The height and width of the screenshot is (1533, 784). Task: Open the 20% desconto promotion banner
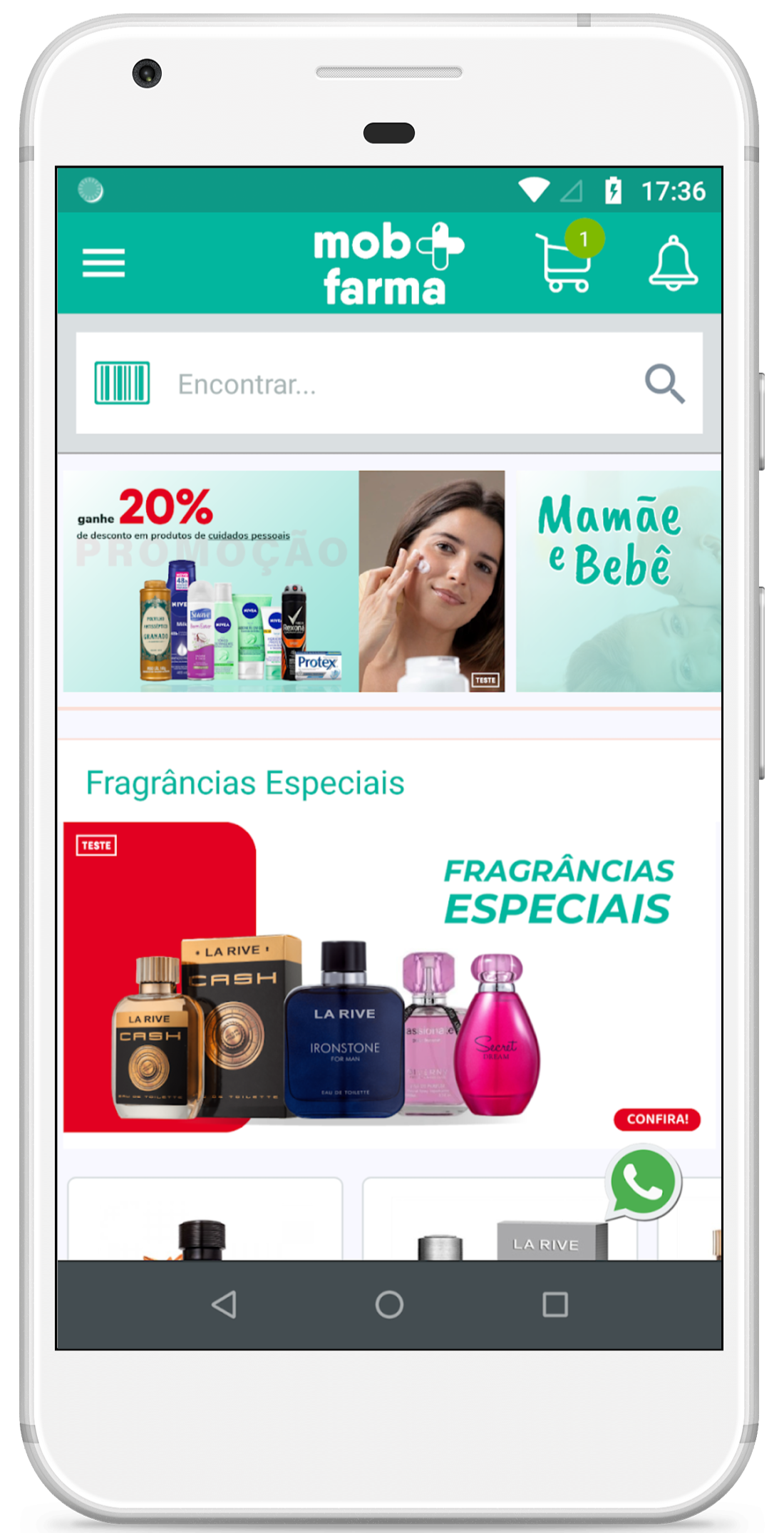click(284, 581)
